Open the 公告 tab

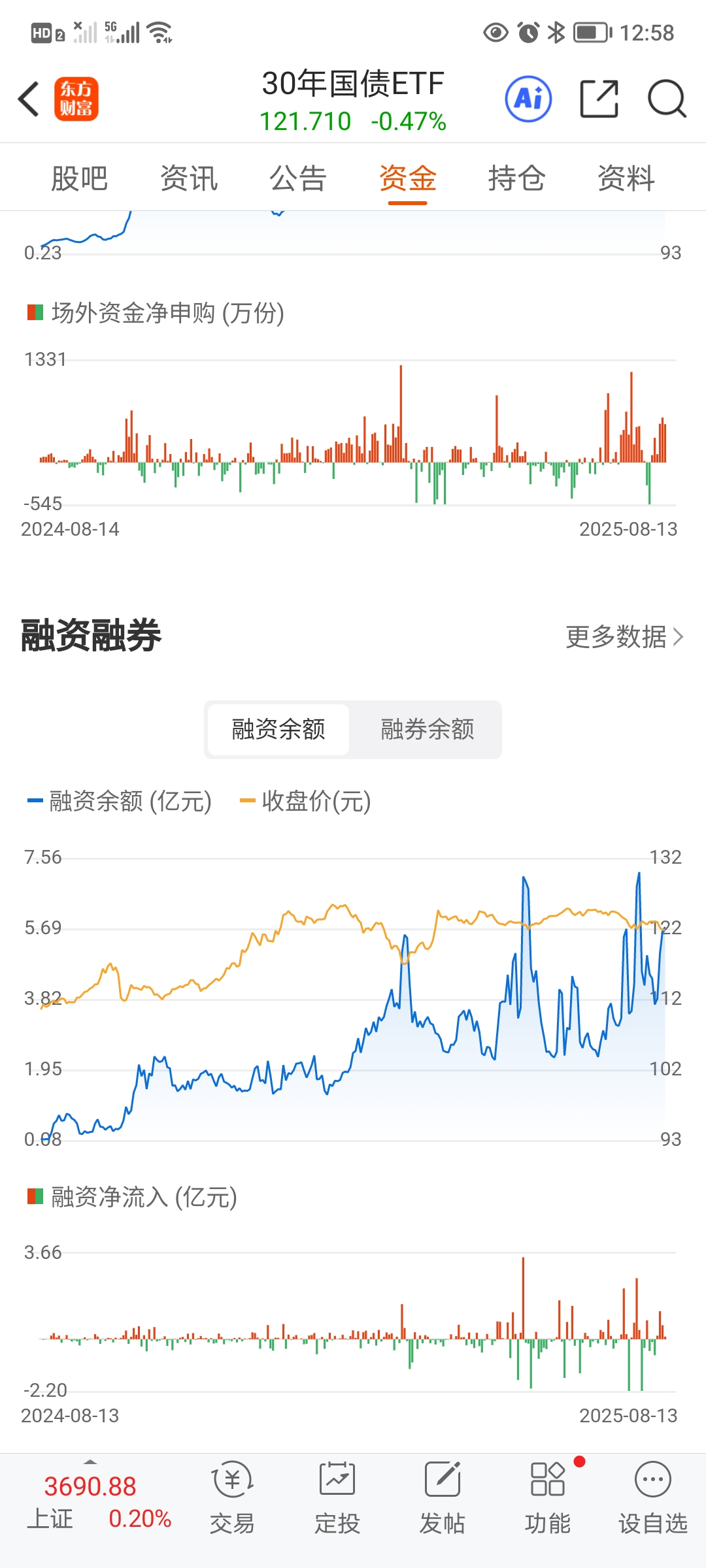click(x=298, y=178)
